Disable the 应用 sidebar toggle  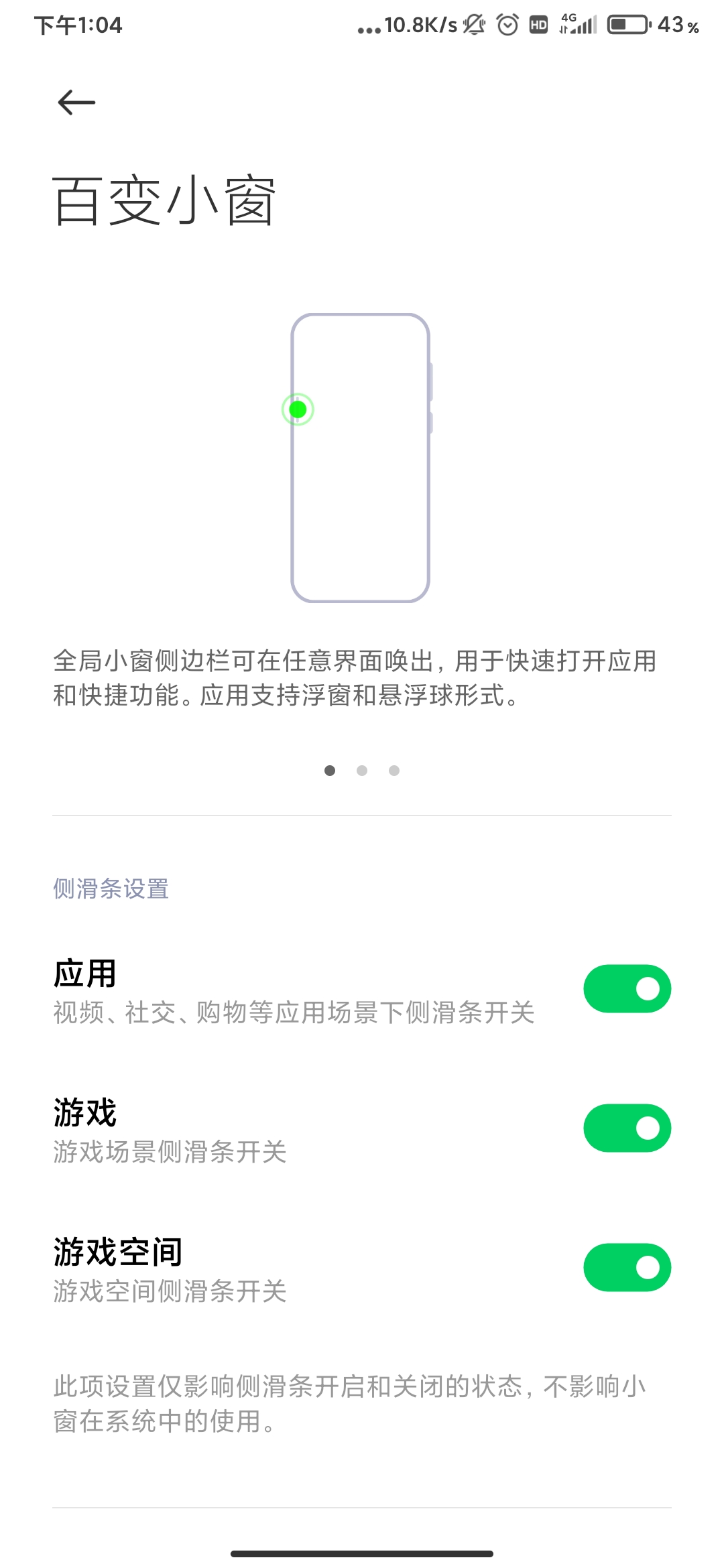pos(627,989)
